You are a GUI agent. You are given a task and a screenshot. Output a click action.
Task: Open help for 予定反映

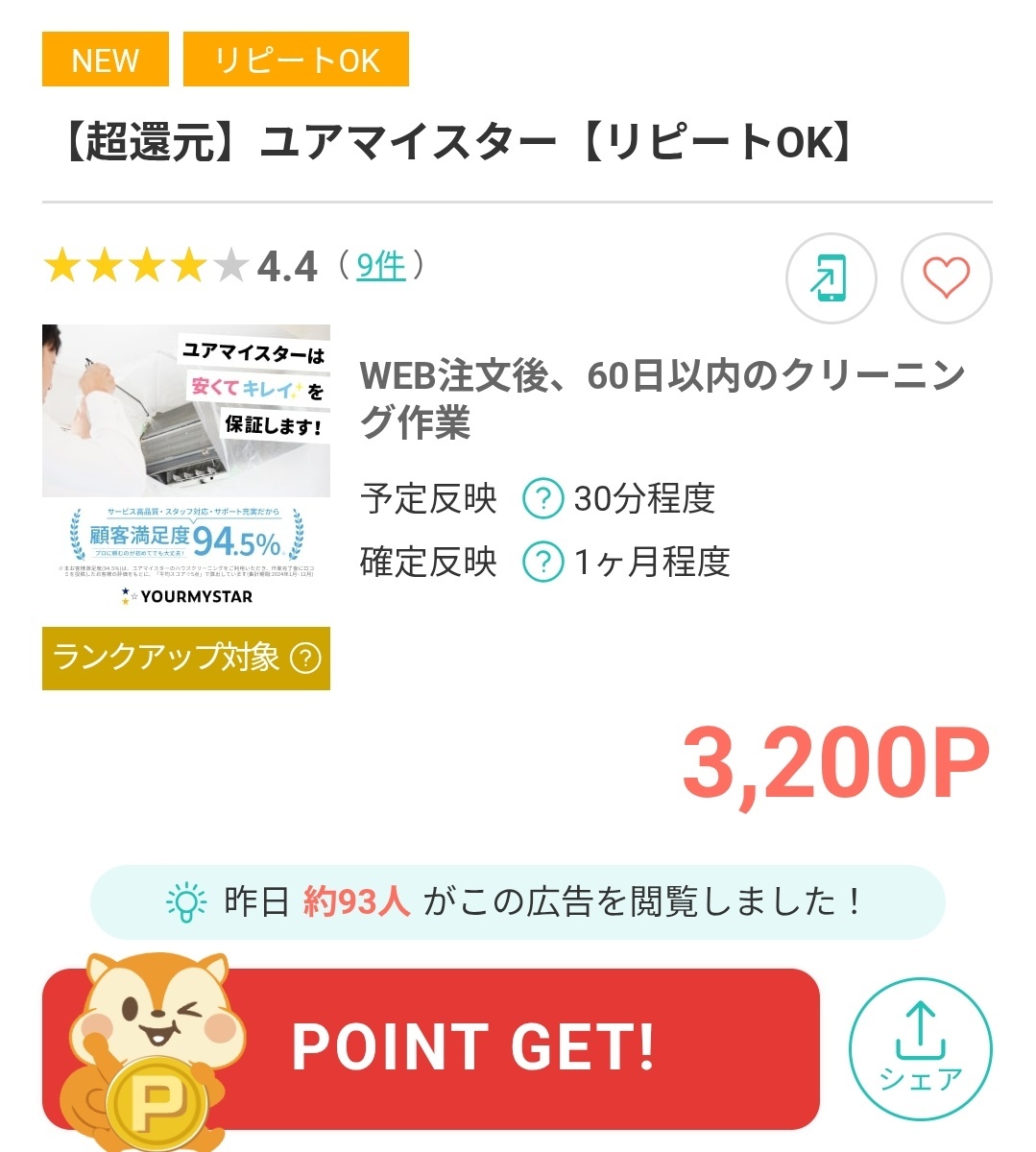click(x=542, y=499)
